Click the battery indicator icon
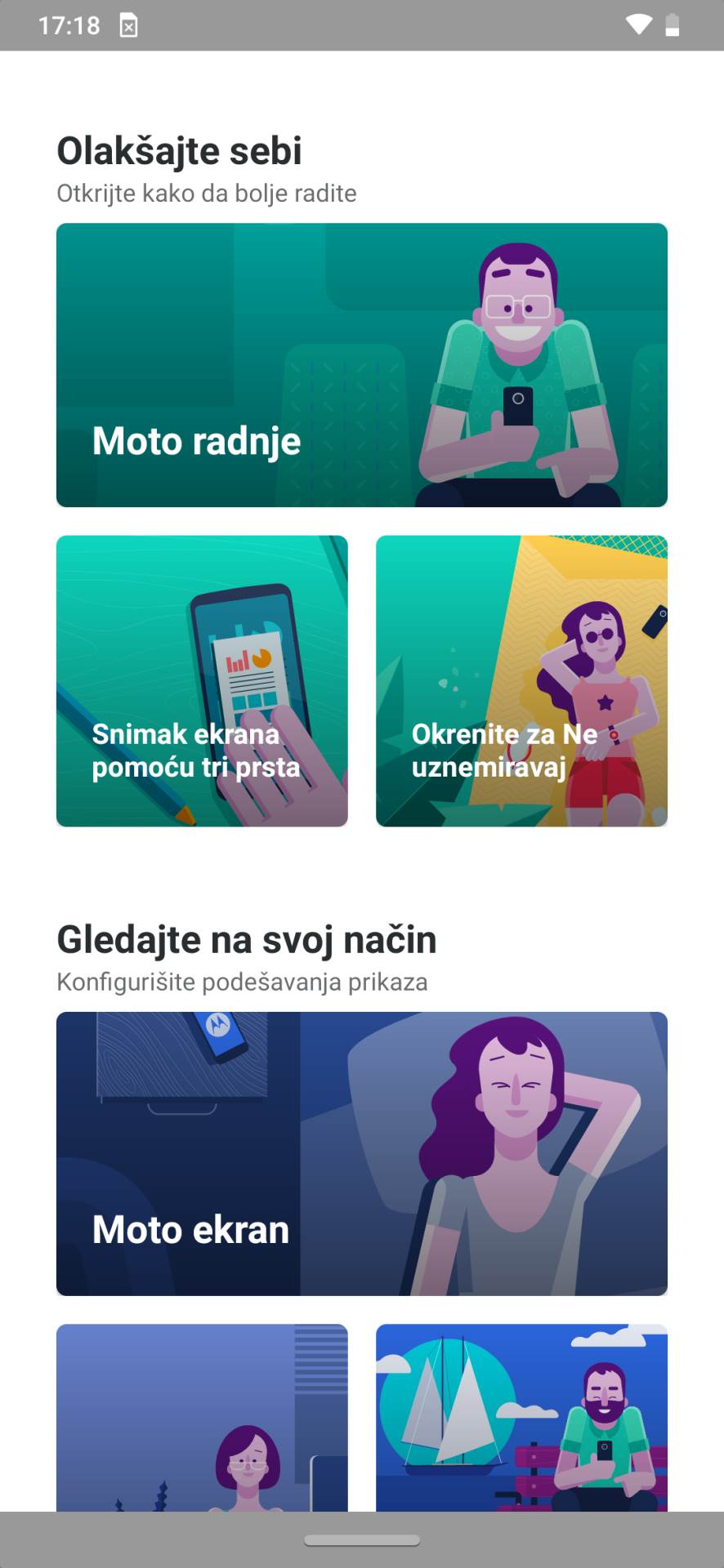724x1568 pixels. tap(674, 24)
